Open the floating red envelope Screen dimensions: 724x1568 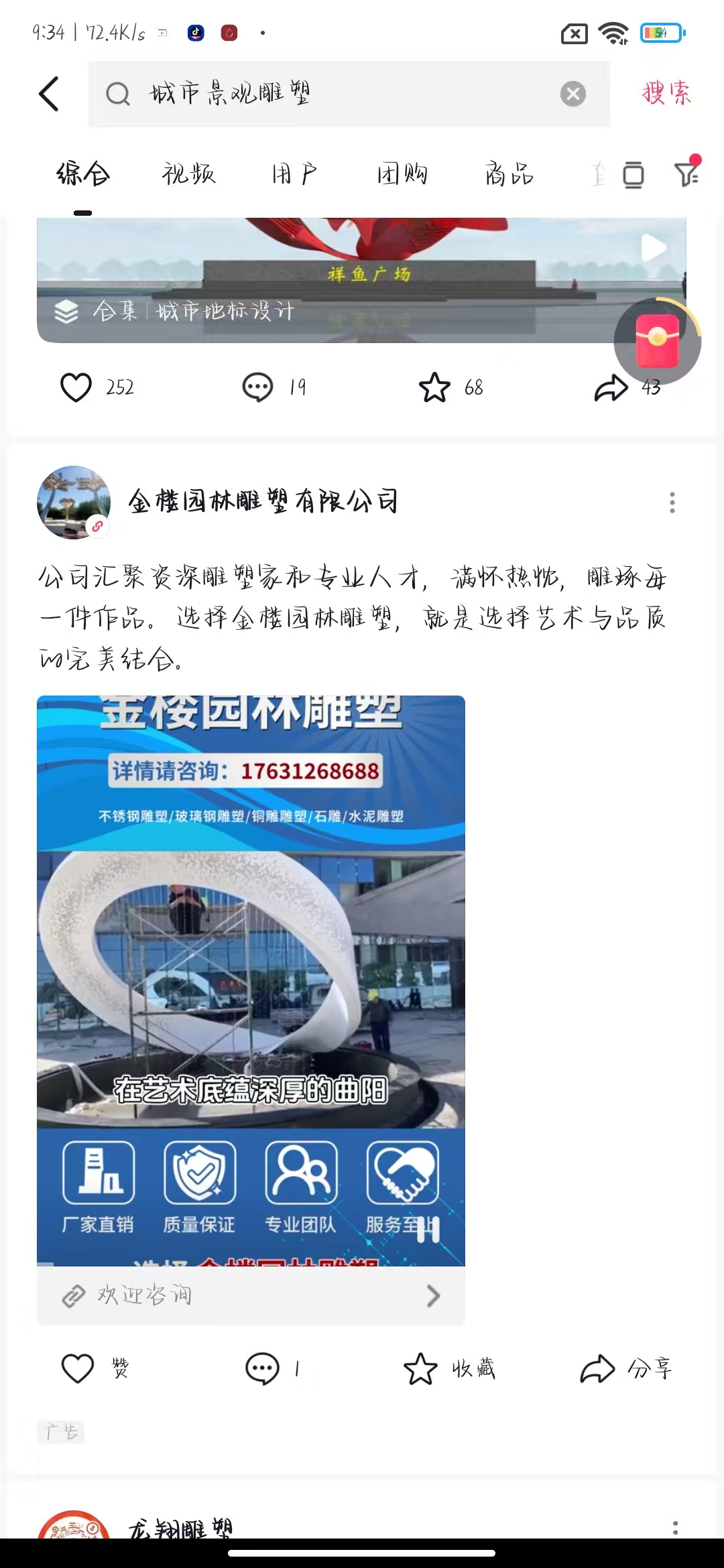pos(657,341)
